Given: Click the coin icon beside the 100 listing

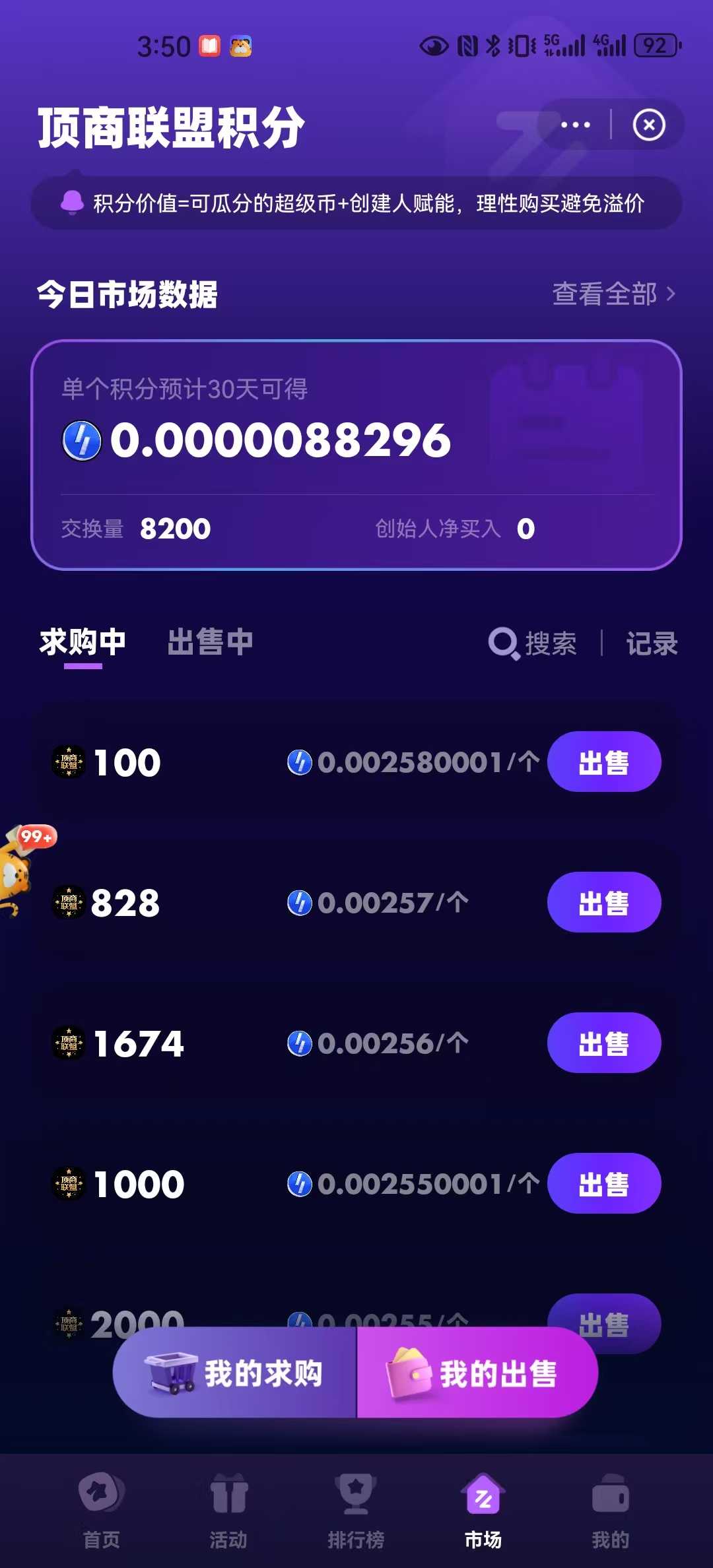Looking at the screenshot, I should click(69, 761).
